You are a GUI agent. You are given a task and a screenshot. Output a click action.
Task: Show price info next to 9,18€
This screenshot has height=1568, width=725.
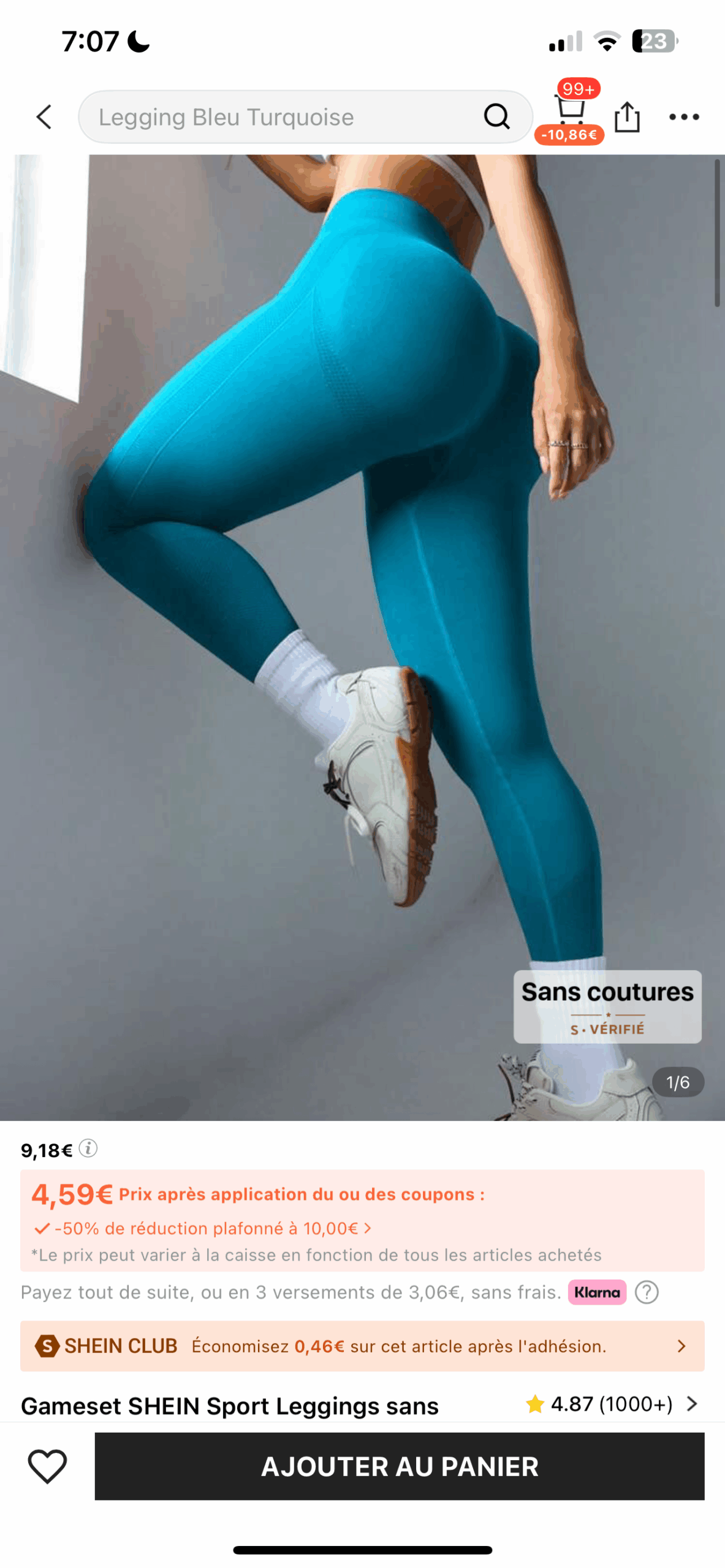tap(89, 1148)
